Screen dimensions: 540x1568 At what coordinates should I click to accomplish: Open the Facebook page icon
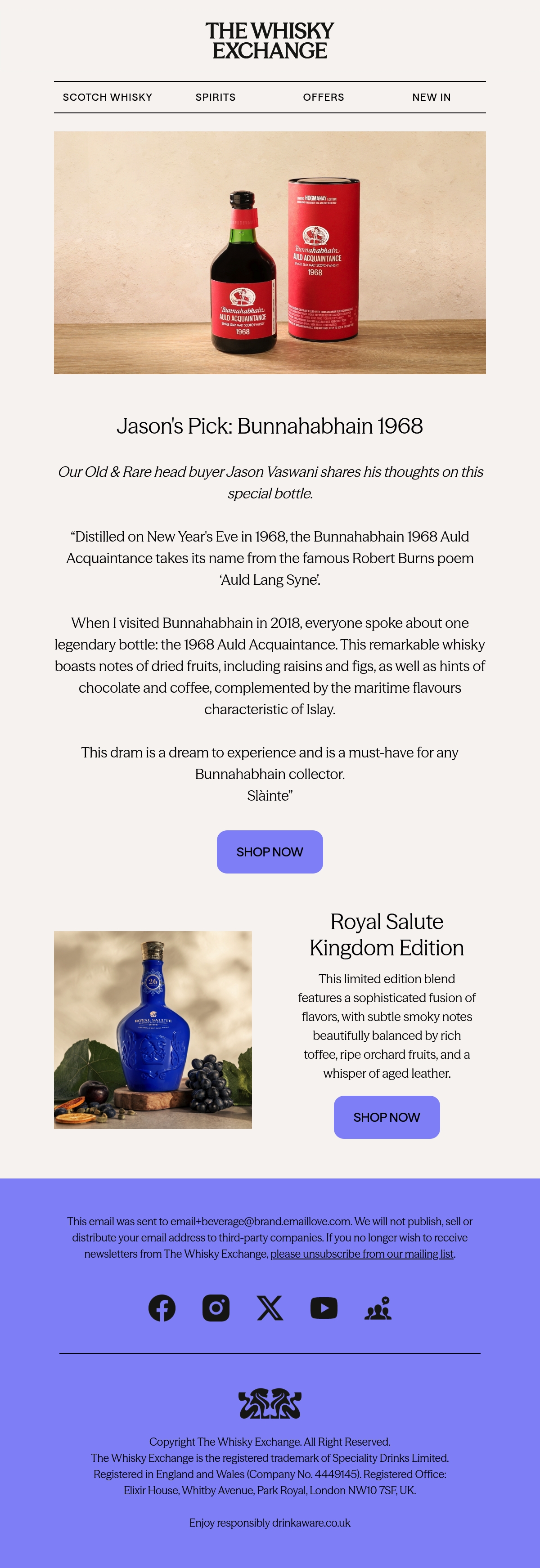(162, 1308)
